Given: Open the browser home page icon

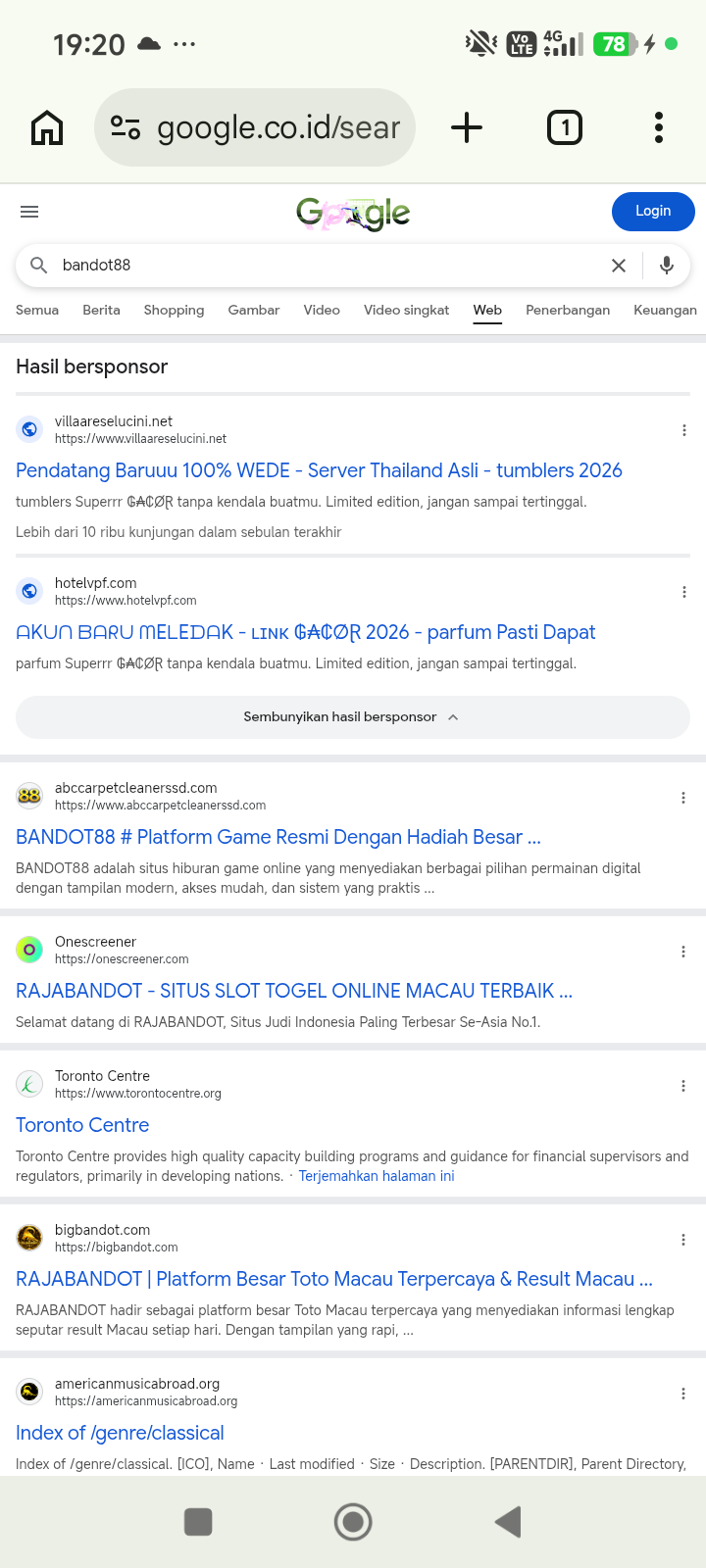Looking at the screenshot, I should click(x=47, y=127).
